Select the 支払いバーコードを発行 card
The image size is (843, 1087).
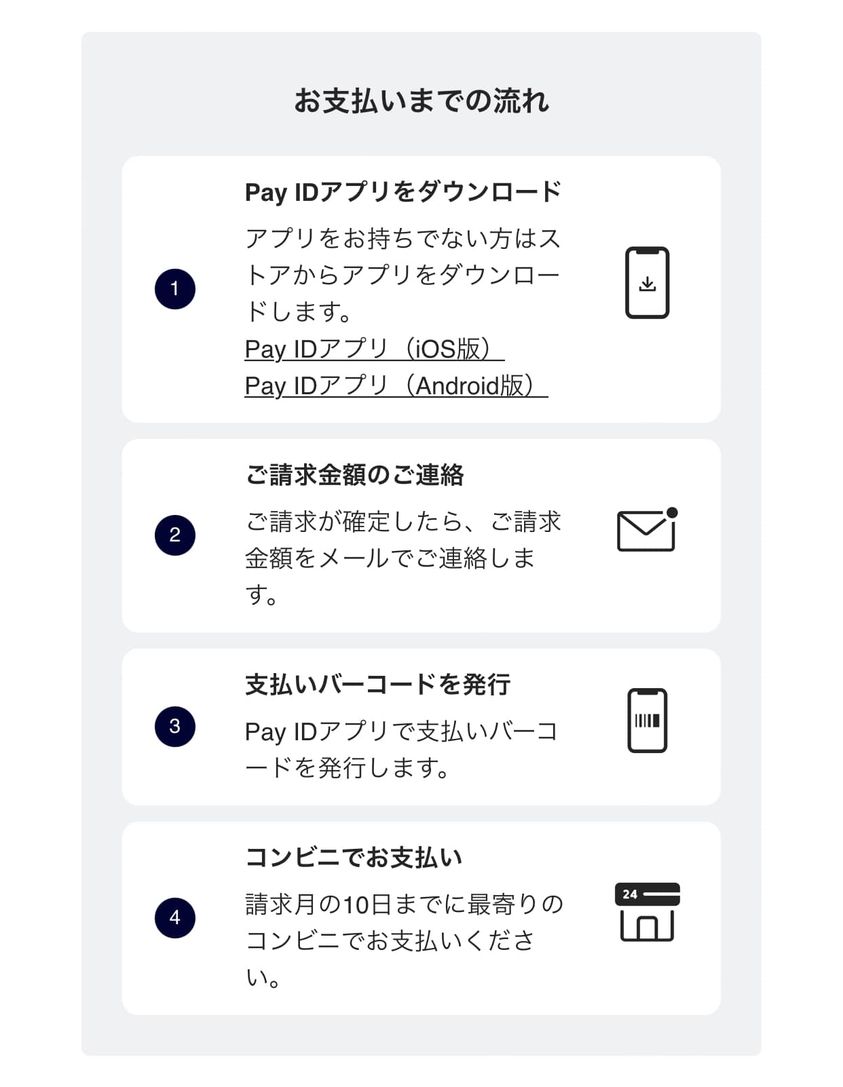click(421, 726)
